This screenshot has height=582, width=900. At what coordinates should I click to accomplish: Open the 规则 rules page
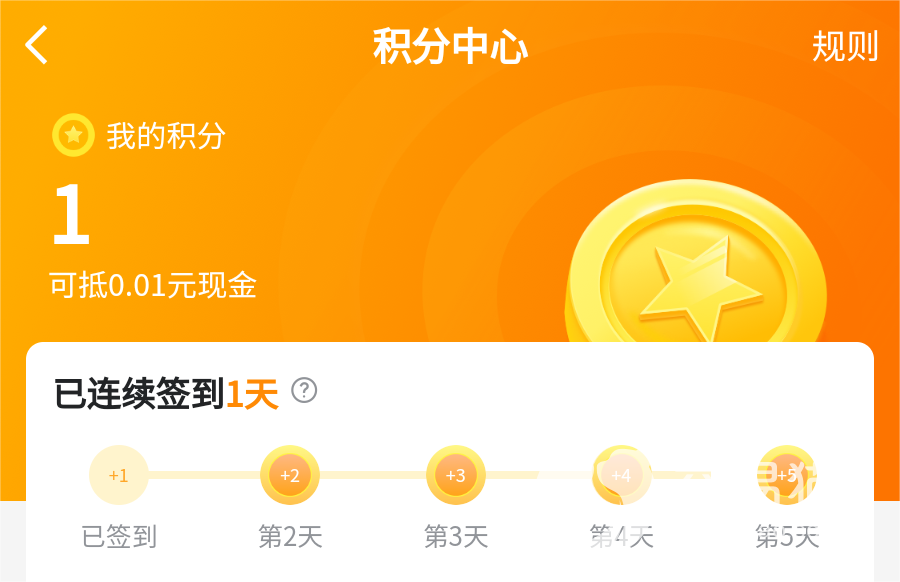pyautogui.click(x=844, y=46)
